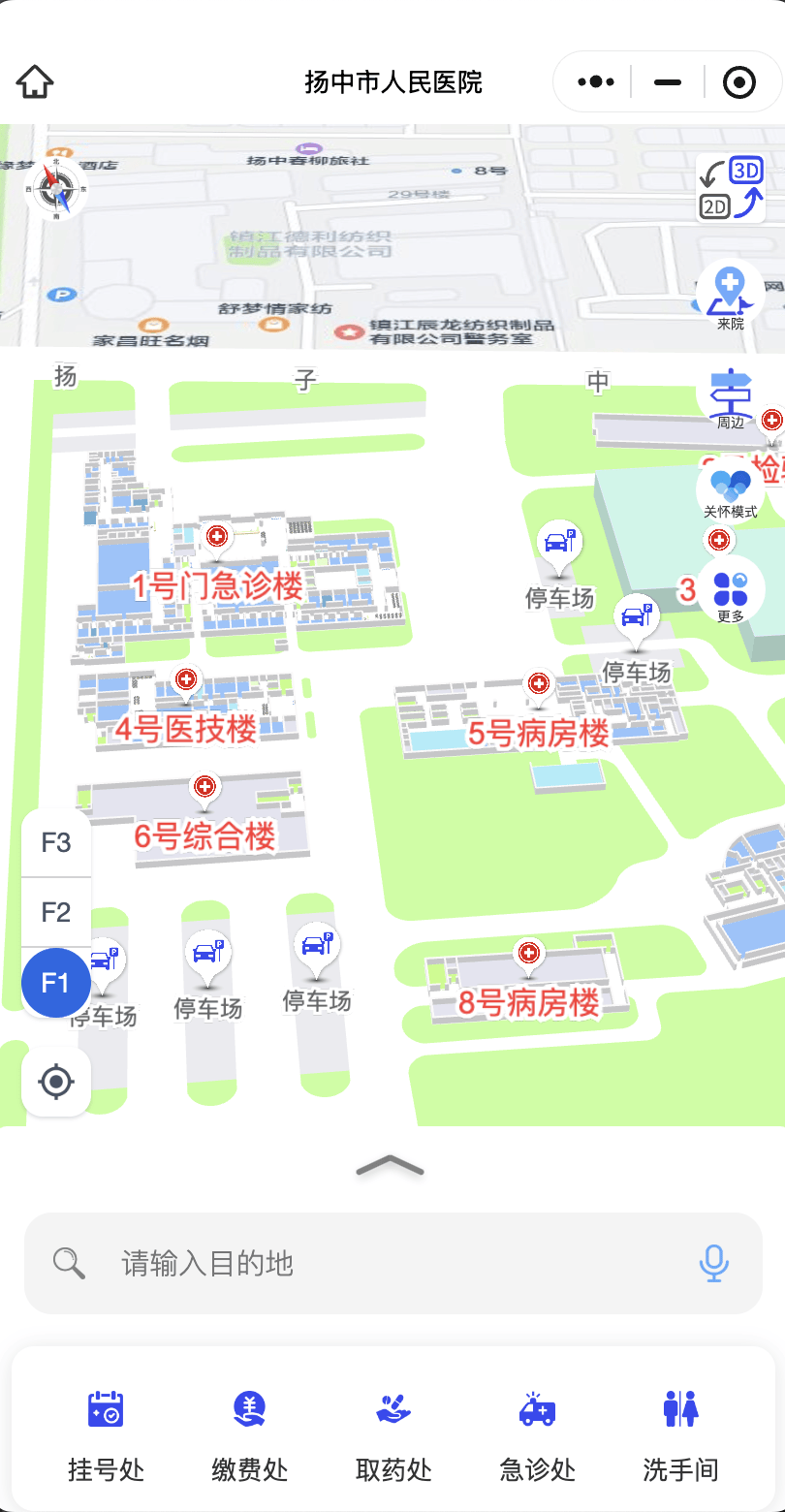Tap the microphone icon in the search bar
This screenshot has width=785, height=1512.
pos(713,1263)
